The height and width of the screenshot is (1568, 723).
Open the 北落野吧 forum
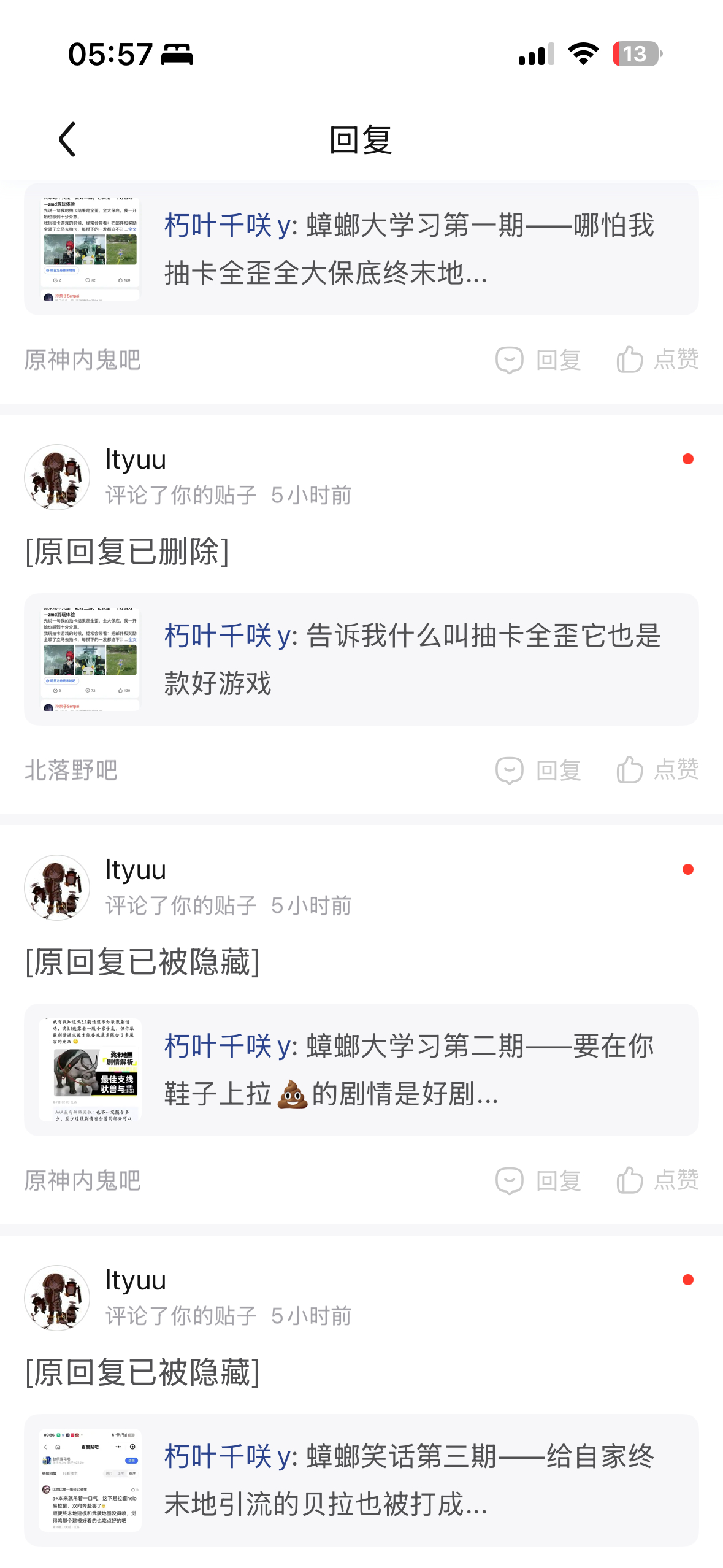(x=71, y=771)
